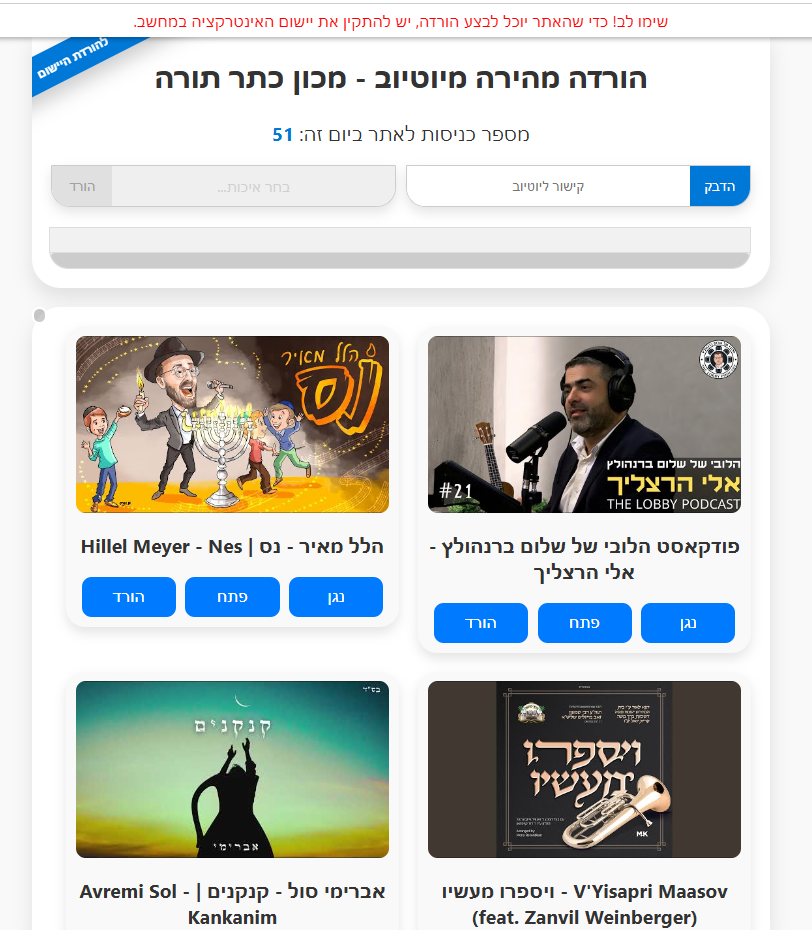The width and height of the screenshot is (812, 930).
Task: Tap the הדבק paste button
Action: (719, 186)
